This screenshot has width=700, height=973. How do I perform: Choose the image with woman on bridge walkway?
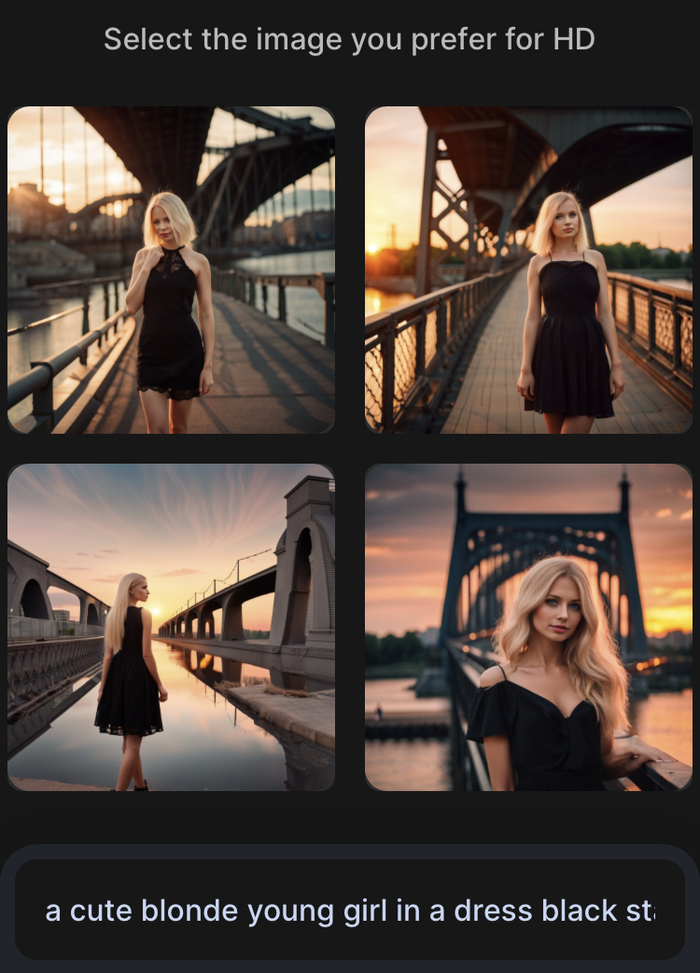tap(528, 270)
